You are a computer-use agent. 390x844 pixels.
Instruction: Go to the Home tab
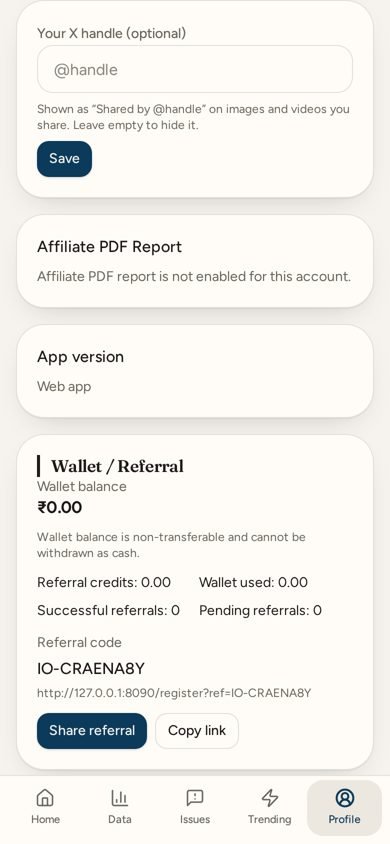[x=45, y=807]
